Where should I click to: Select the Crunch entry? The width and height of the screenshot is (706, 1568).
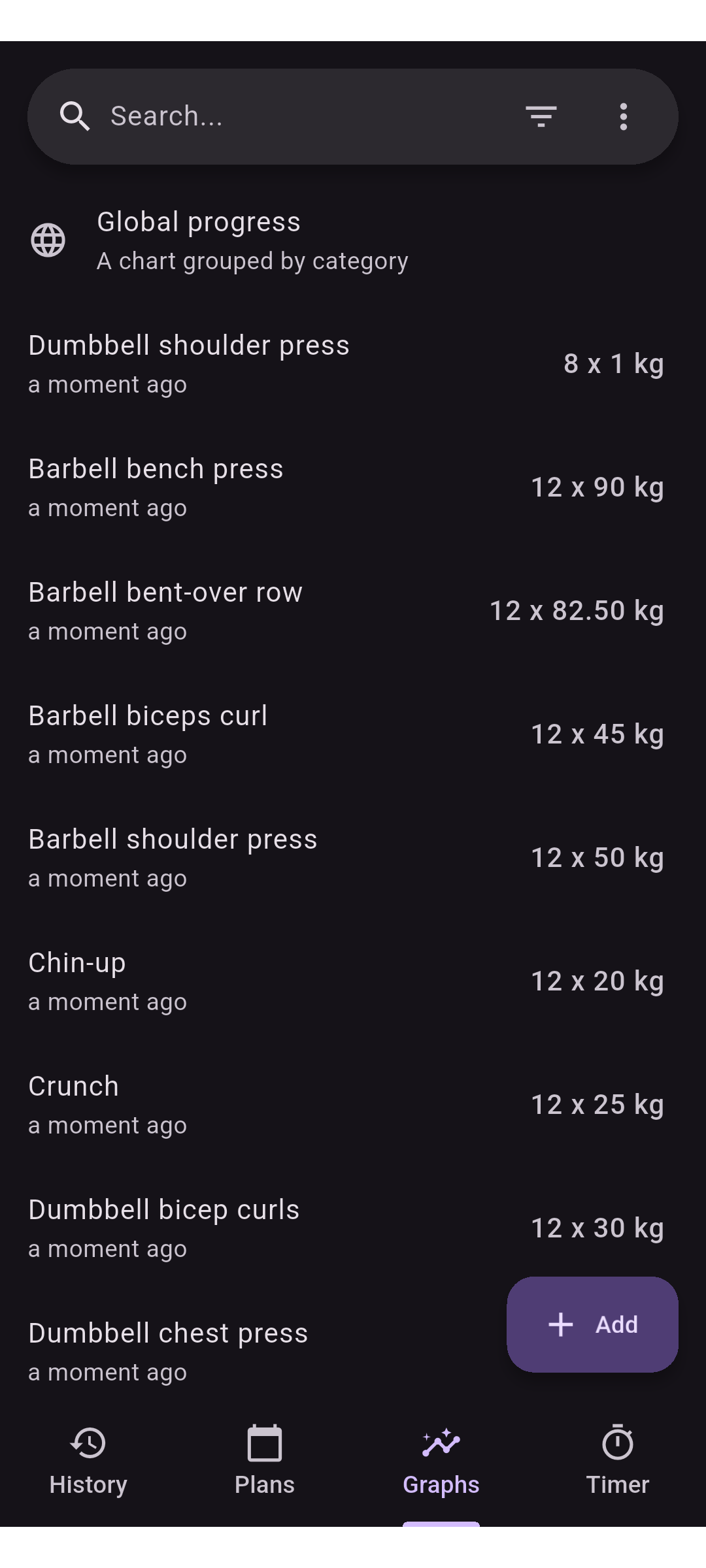(353, 1105)
